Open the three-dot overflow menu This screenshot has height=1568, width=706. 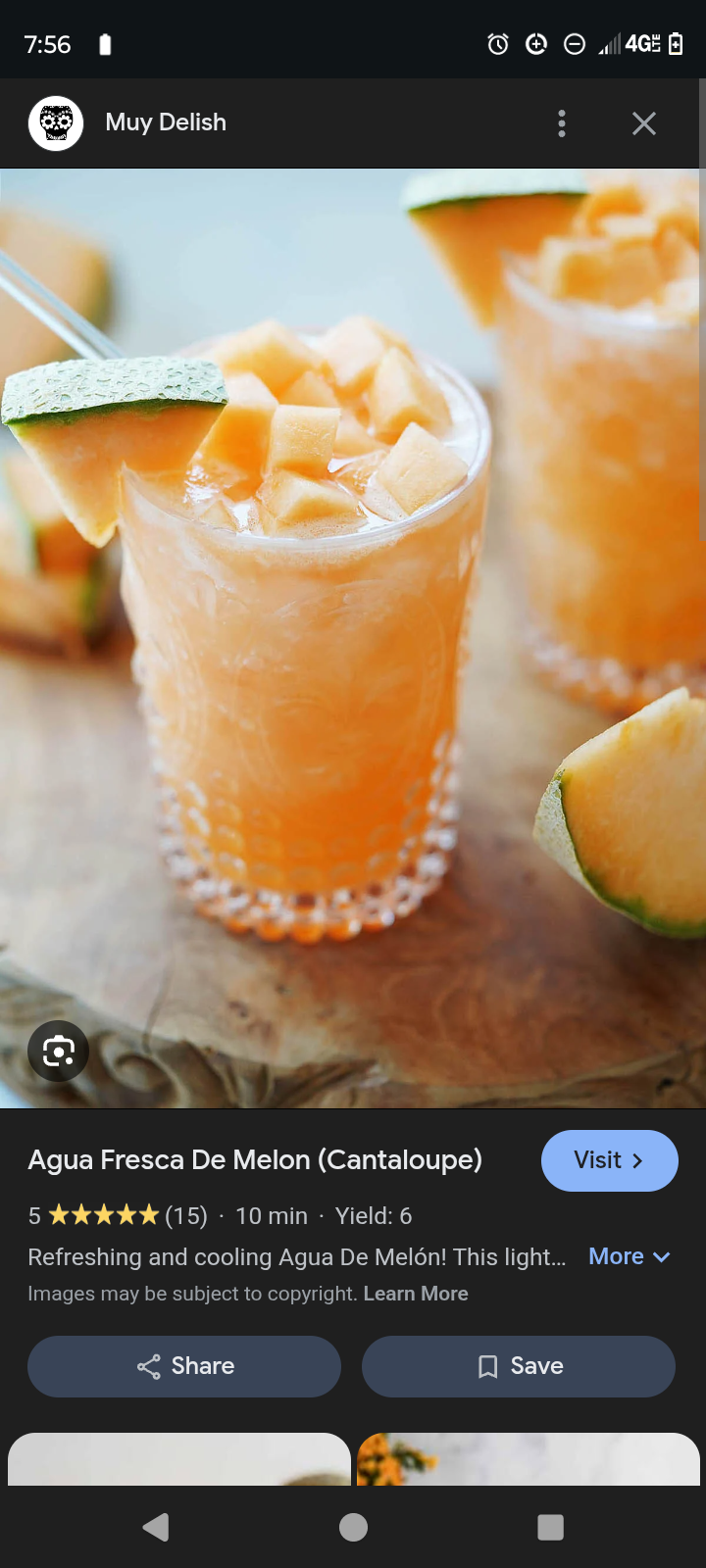click(562, 123)
